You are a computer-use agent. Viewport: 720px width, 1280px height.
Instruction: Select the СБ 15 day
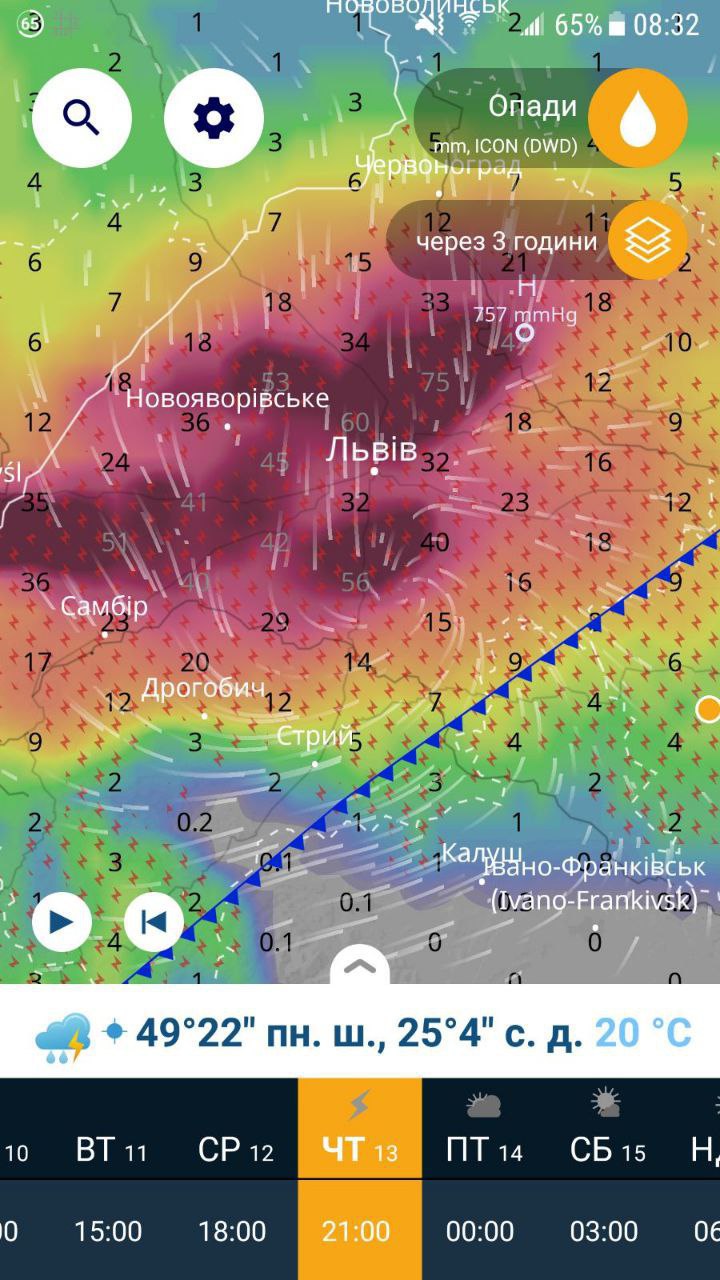[607, 1150]
